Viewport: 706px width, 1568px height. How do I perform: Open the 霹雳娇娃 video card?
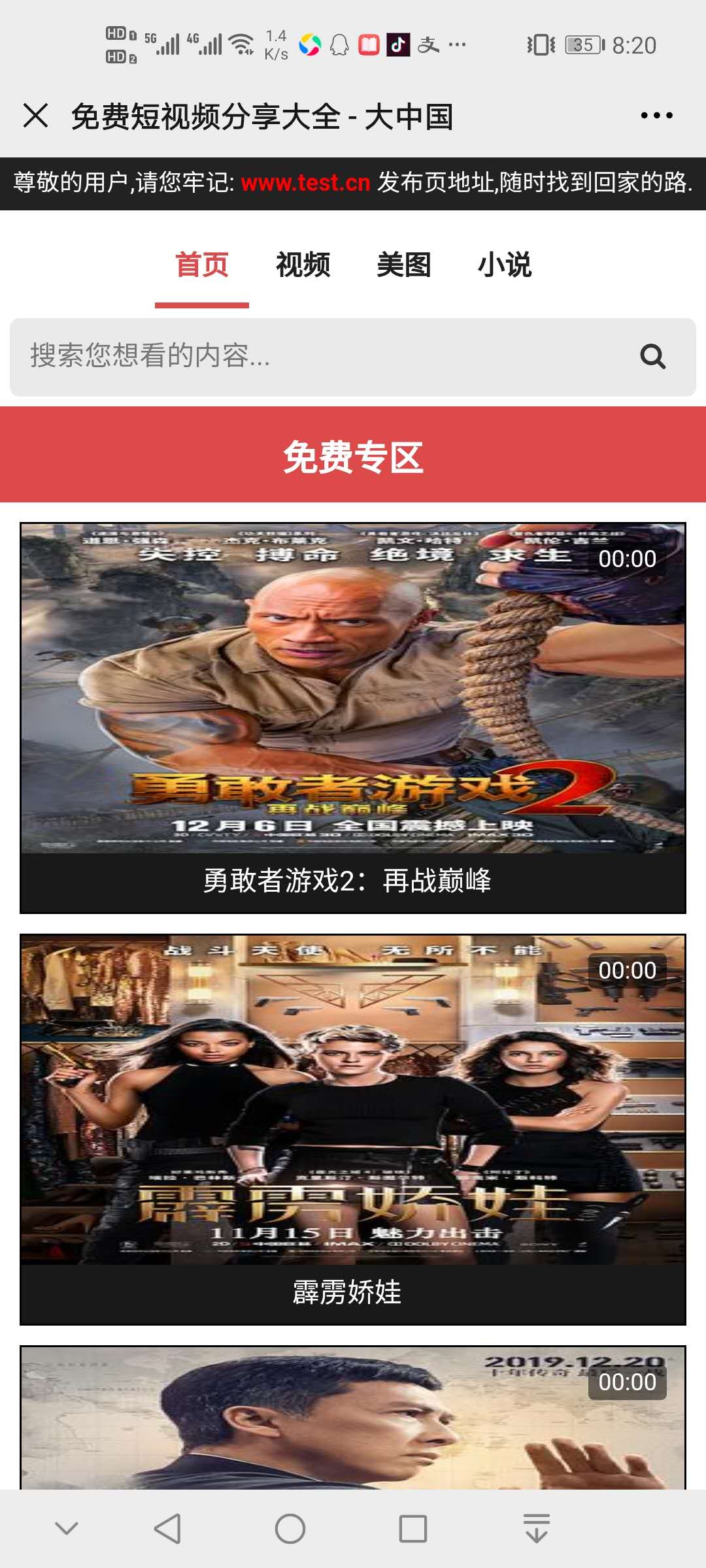(353, 1129)
